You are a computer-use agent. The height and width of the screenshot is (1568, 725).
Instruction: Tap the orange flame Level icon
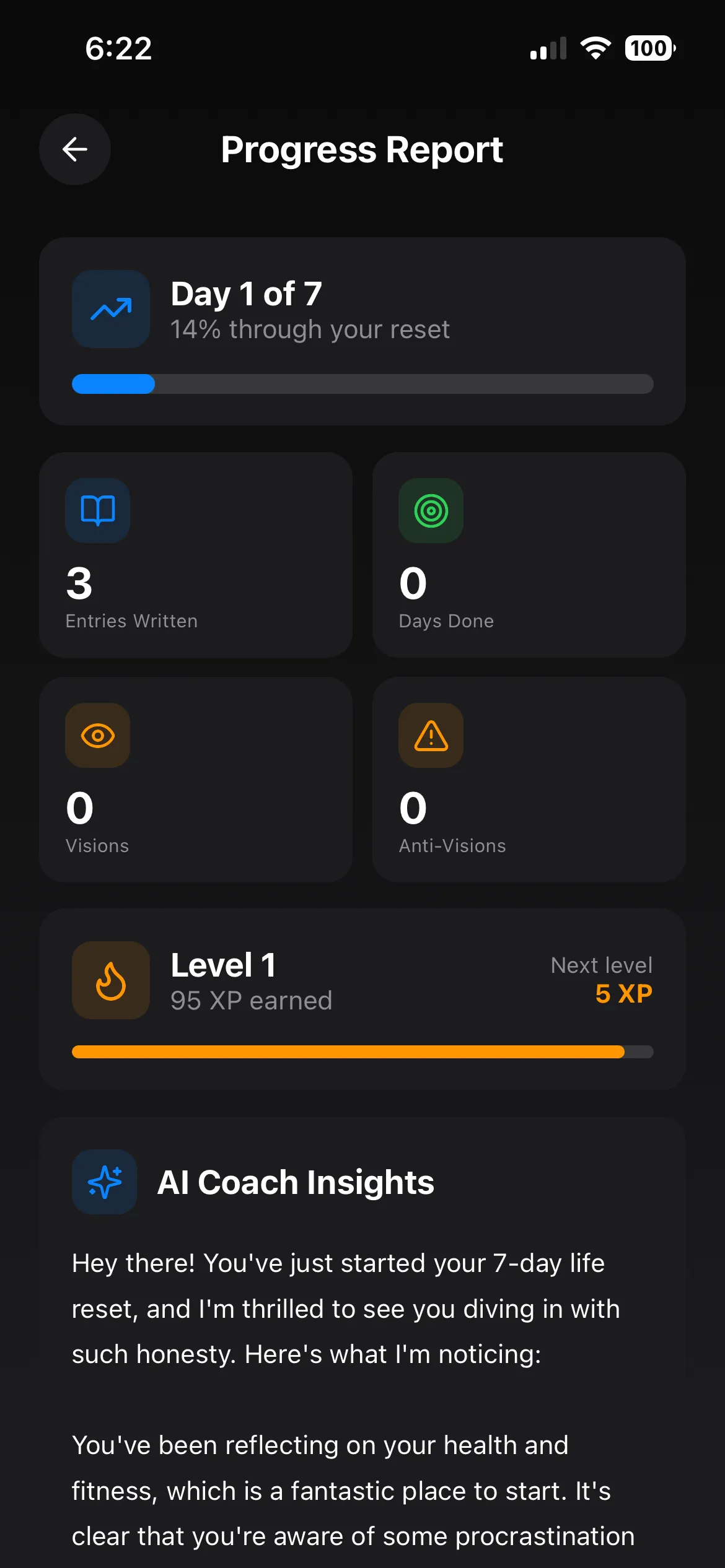pyautogui.click(x=110, y=980)
